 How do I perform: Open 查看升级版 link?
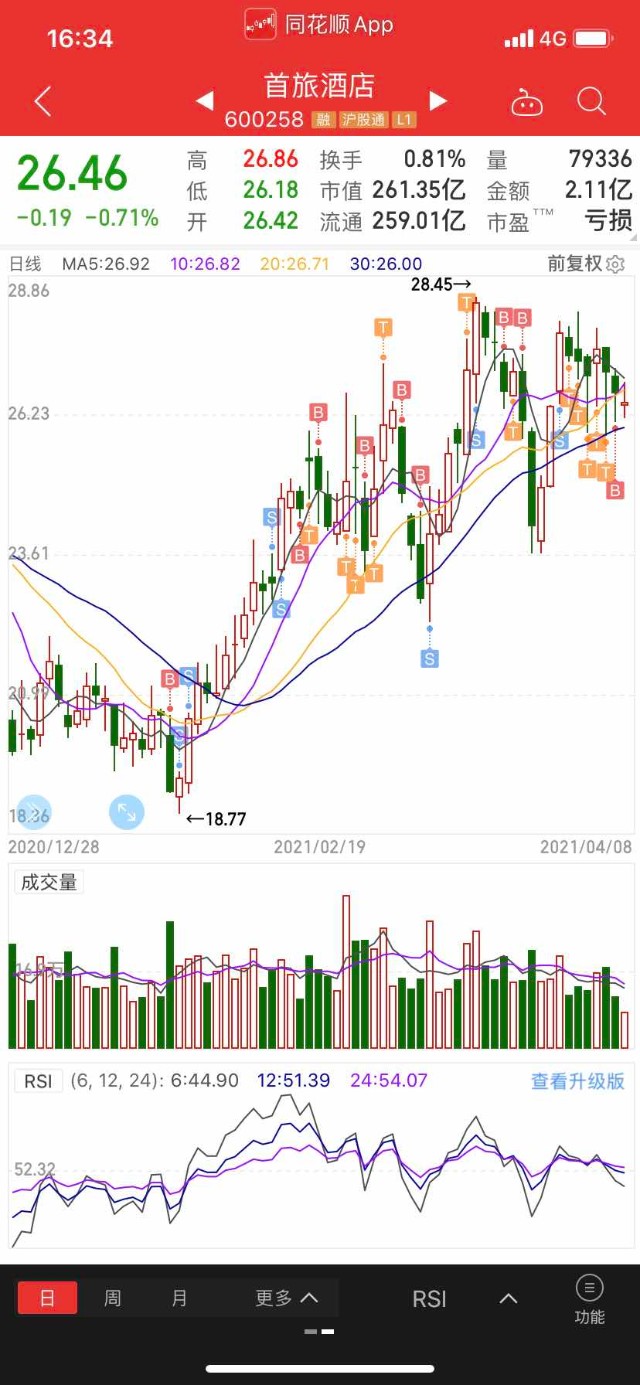[x=577, y=1081]
